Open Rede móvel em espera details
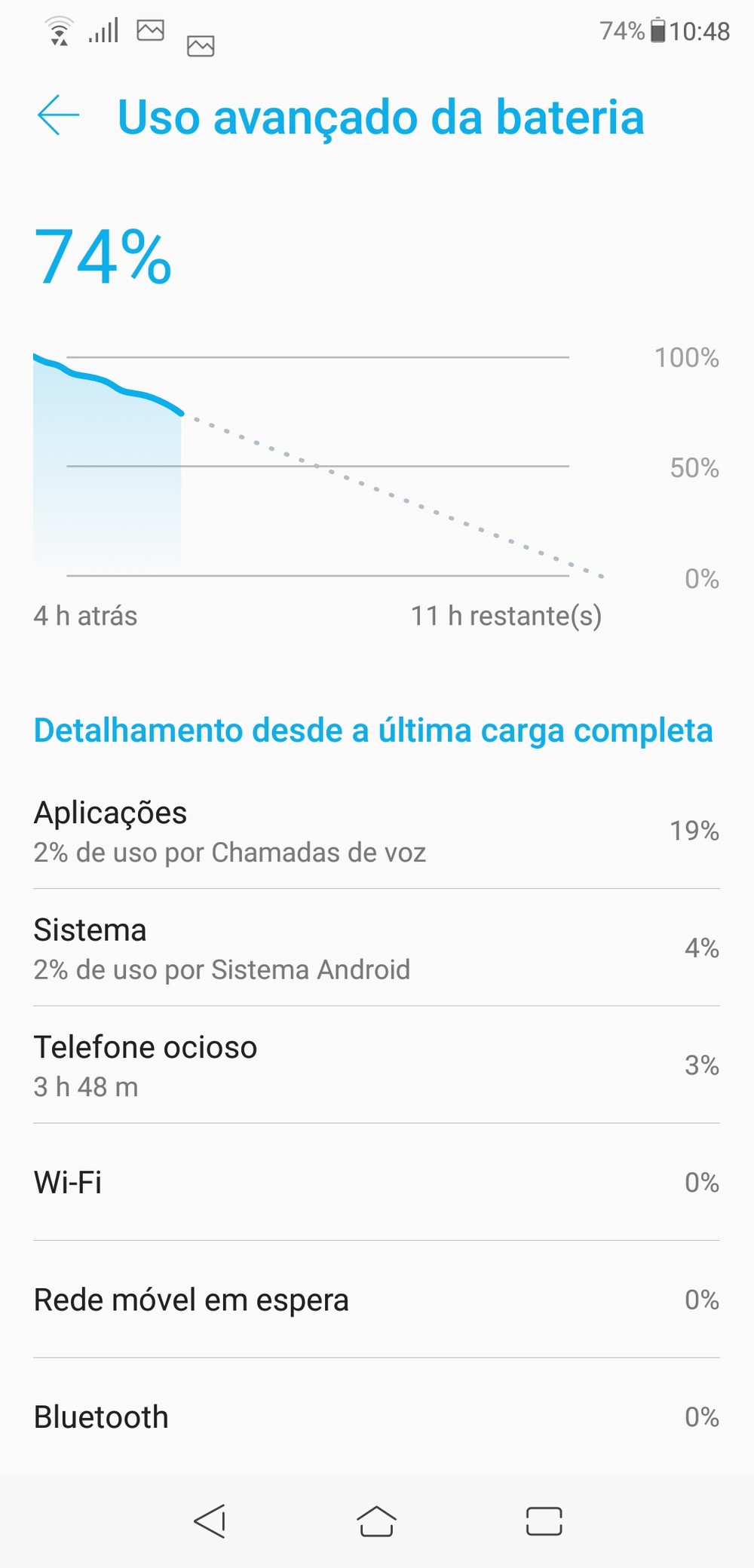754x1568 pixels. click(x=376, y=1300)
